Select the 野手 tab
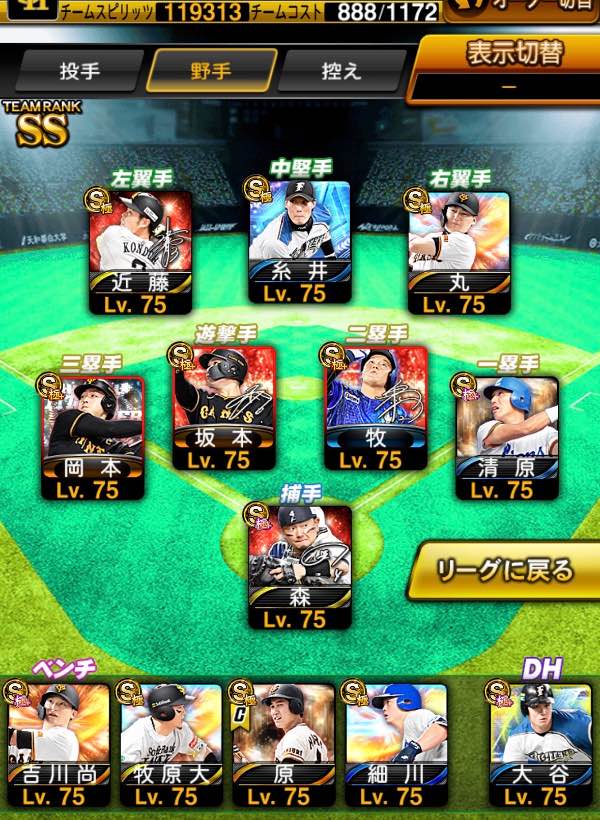600x820 pixels. [x=211, y=71]
